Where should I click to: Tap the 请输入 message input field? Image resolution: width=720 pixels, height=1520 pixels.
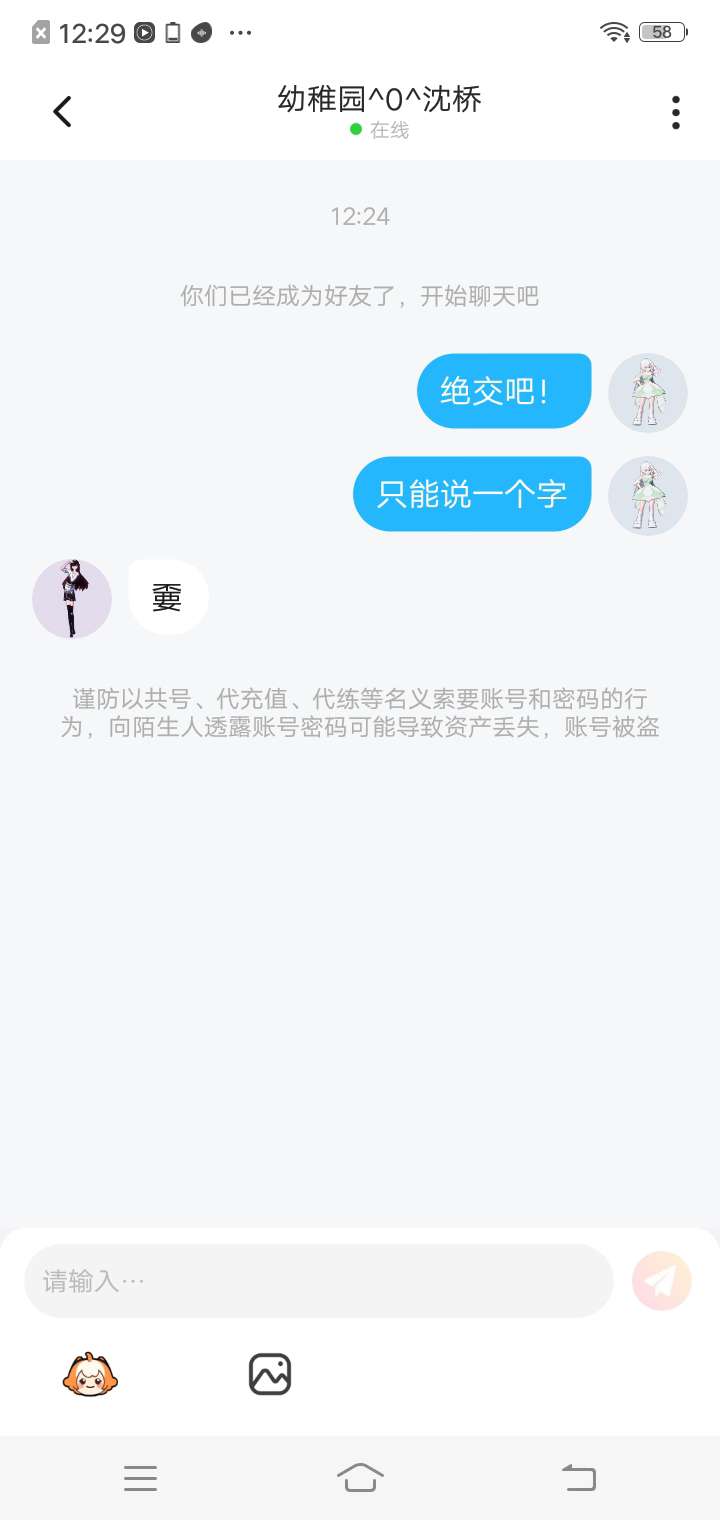click(318, 1280)
